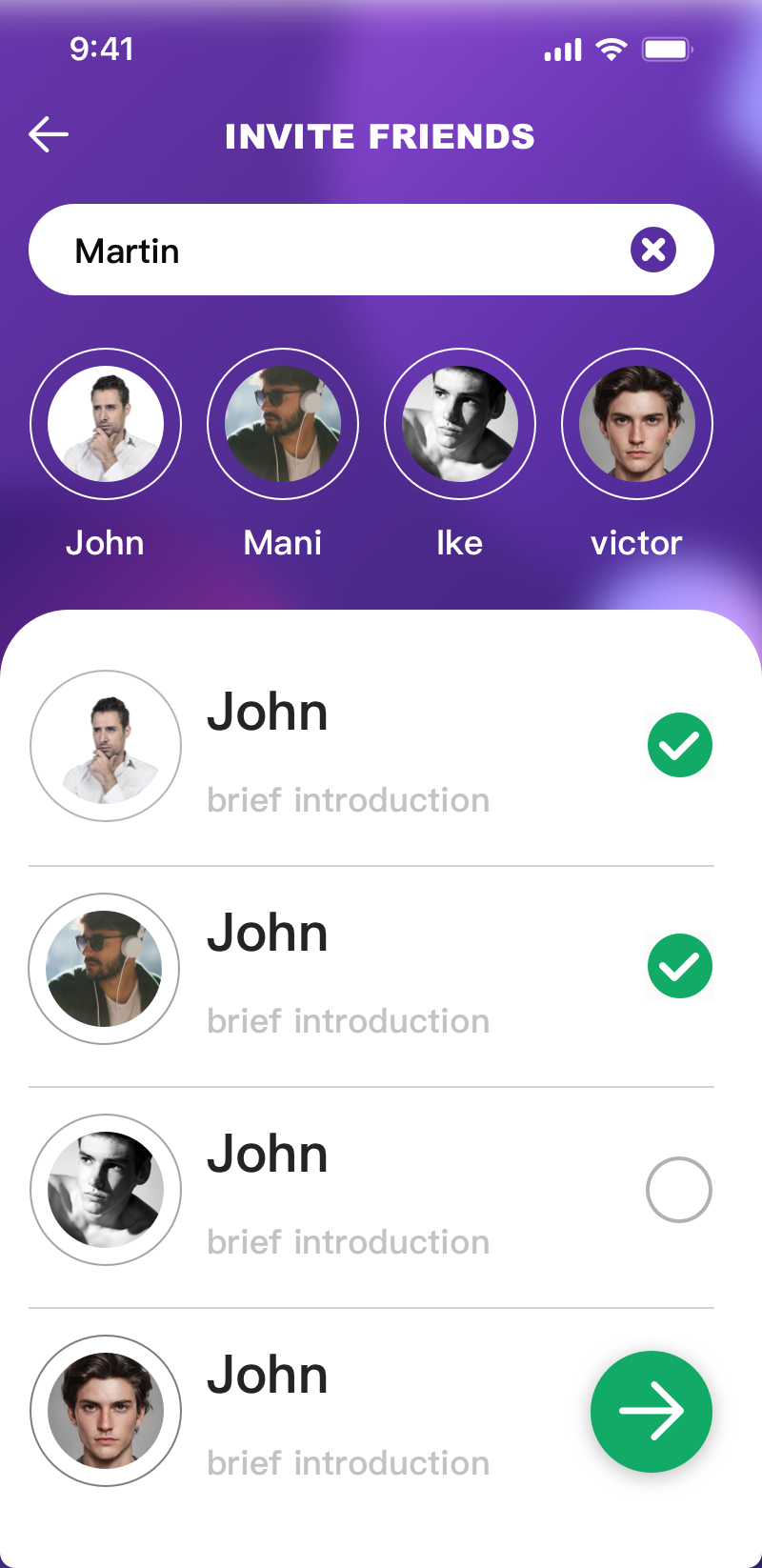Select victor's avatar in the top row
The image size is (762, 1568).
tap(637, 424)
